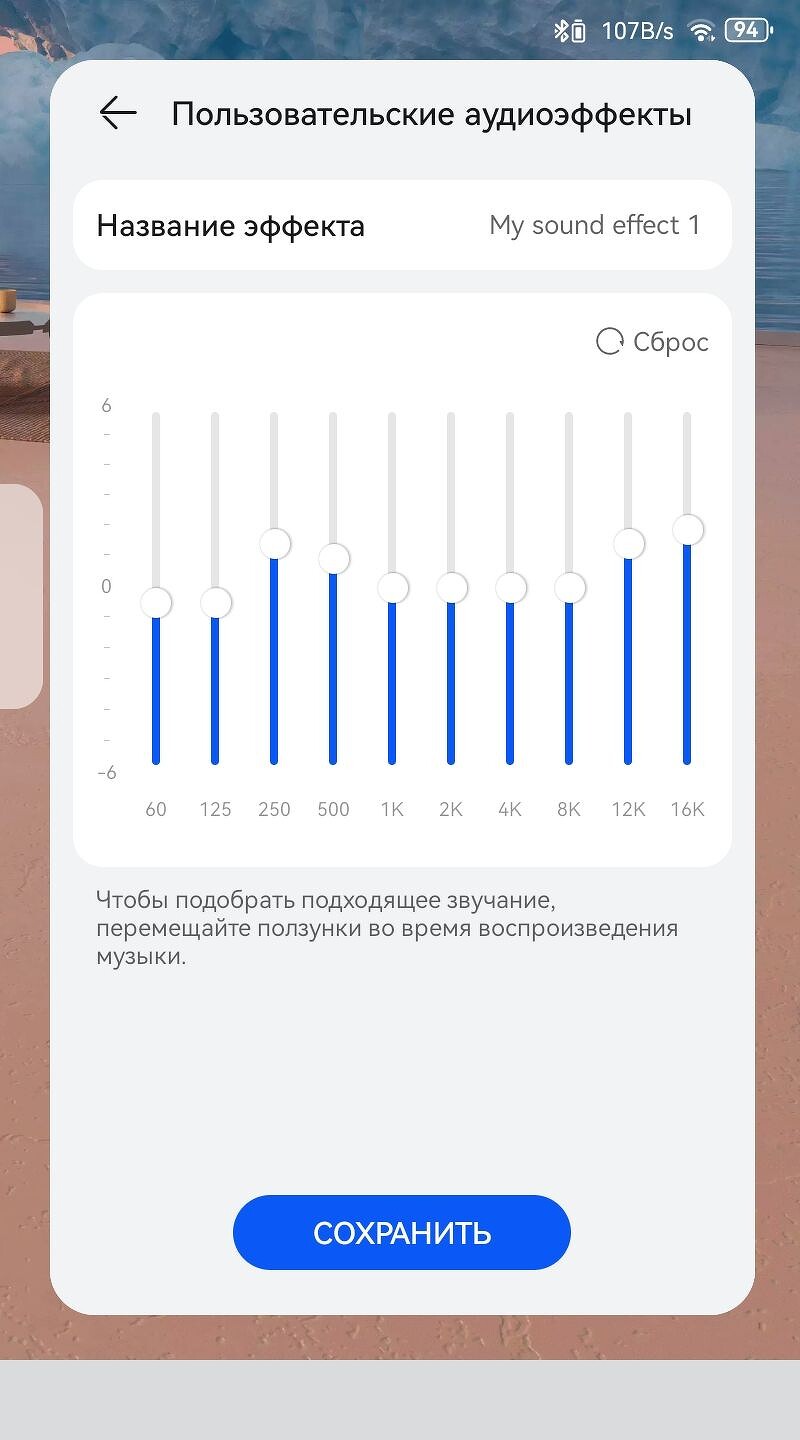This screenshot has width=800, height=1440.
Task: Save the effect with СОХРАНИТЬ
Action: pyautogui.click(x=401, y=1232)
